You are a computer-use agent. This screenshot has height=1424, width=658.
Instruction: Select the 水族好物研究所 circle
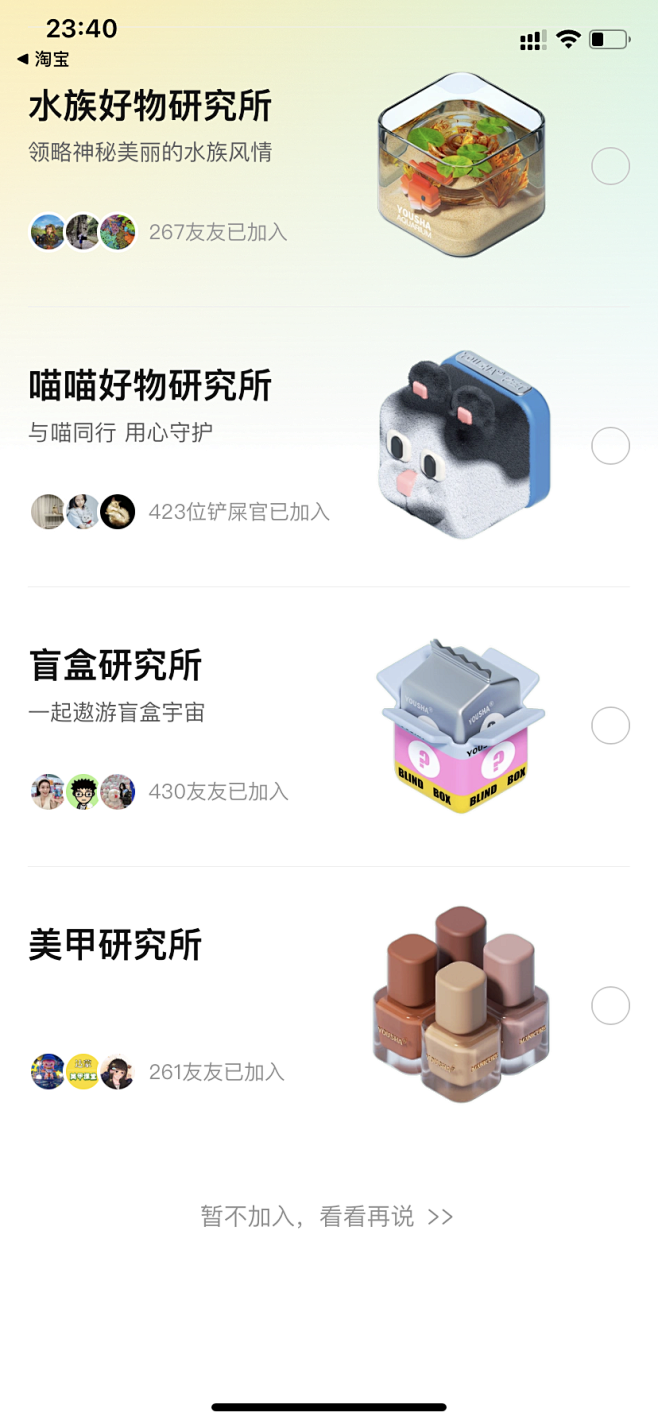(x=610, y=166)
